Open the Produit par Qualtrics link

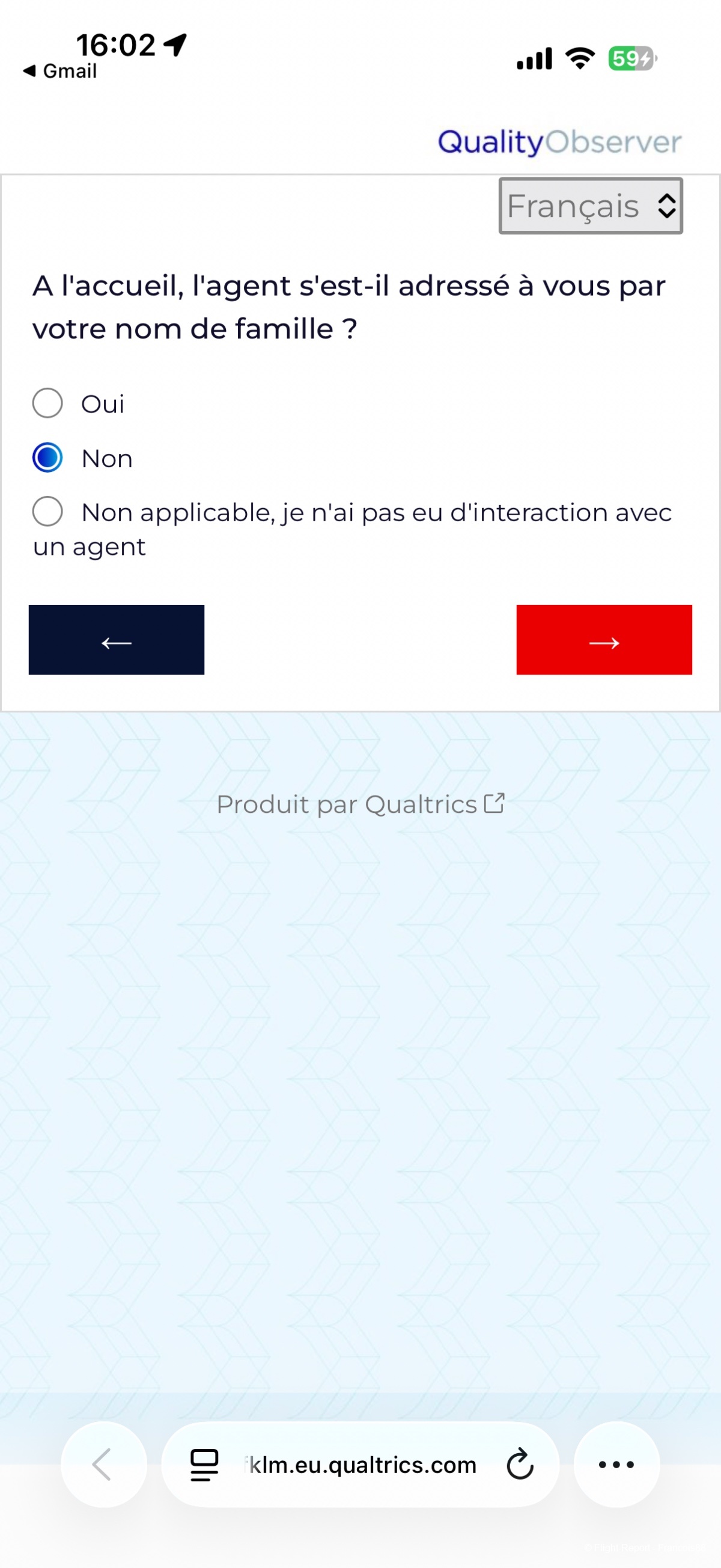pyautogui.click(x=360, y=804)
